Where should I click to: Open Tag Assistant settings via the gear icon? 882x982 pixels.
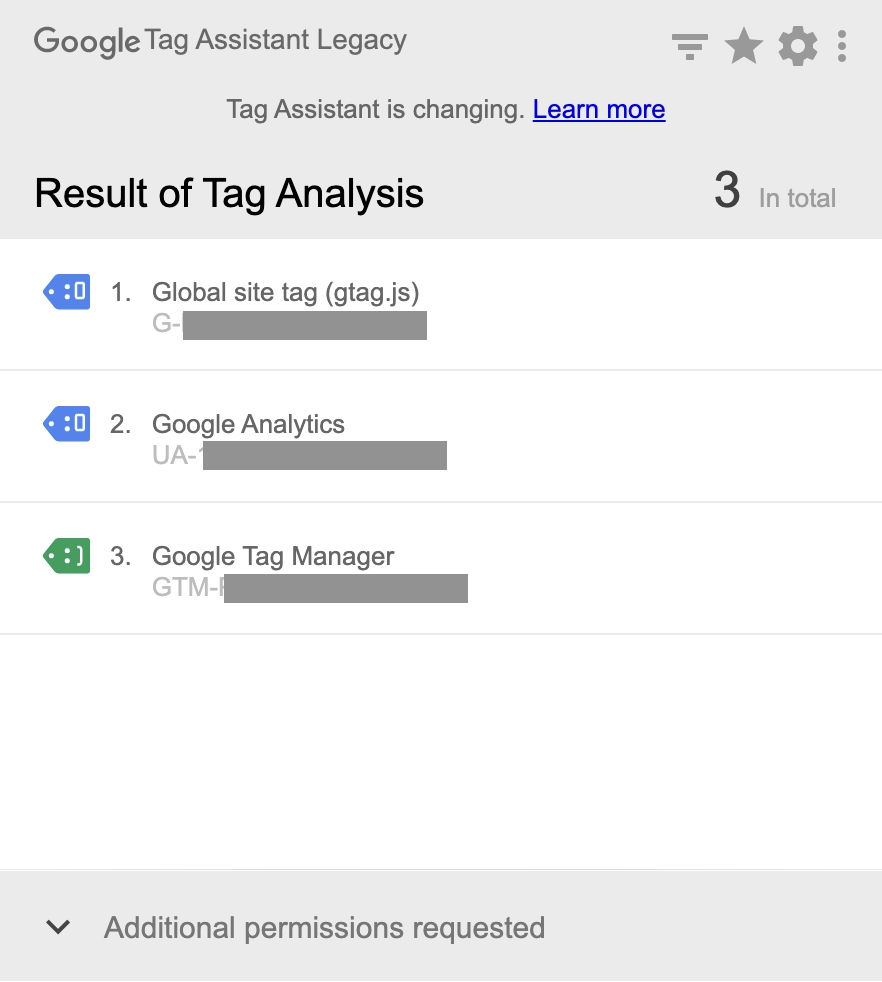(798, 46)
